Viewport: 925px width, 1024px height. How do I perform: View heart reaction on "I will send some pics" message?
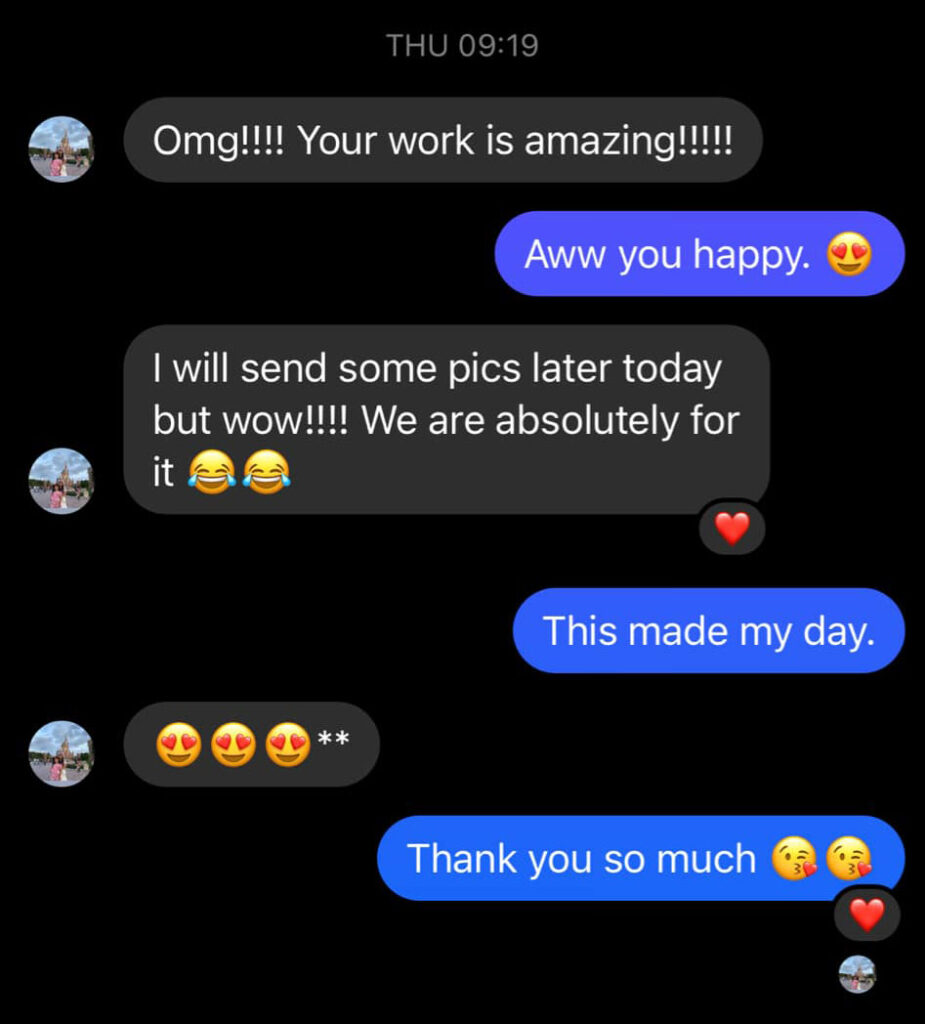[732, 528]
